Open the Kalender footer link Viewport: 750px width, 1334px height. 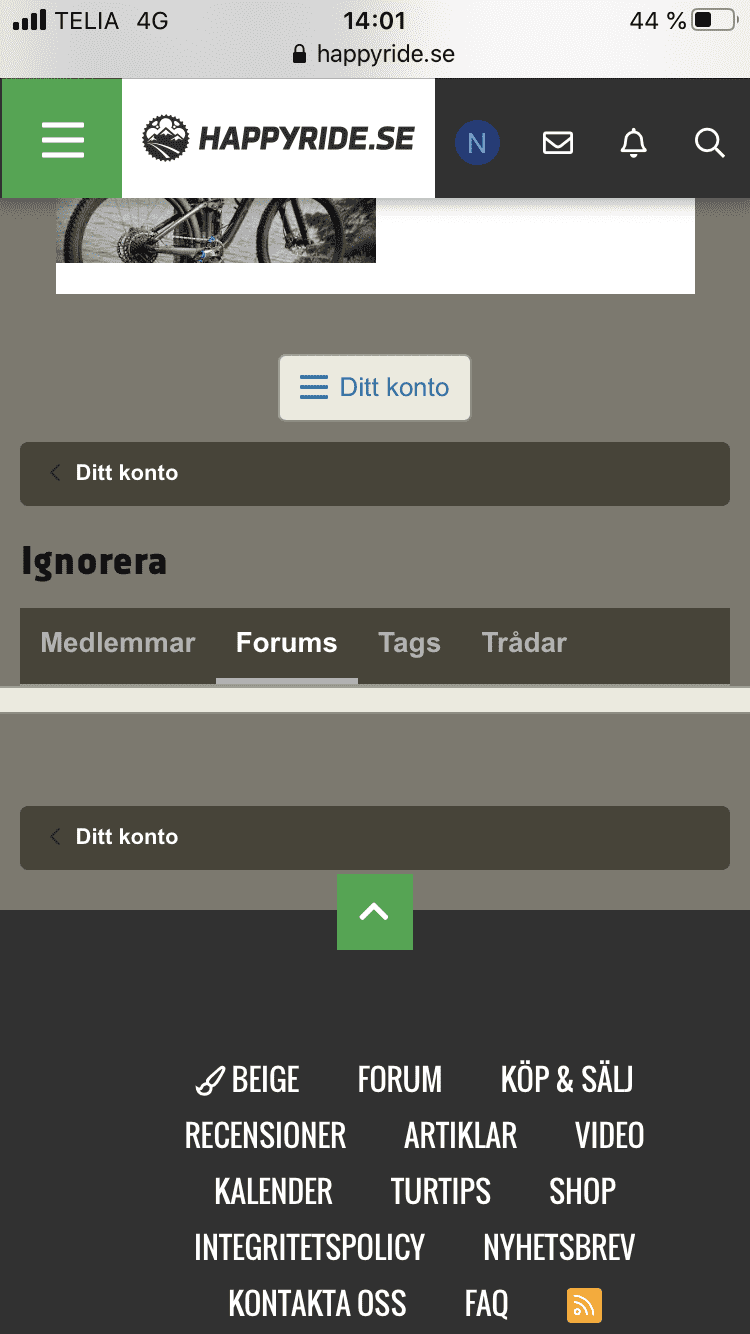tap(273, 1192)
